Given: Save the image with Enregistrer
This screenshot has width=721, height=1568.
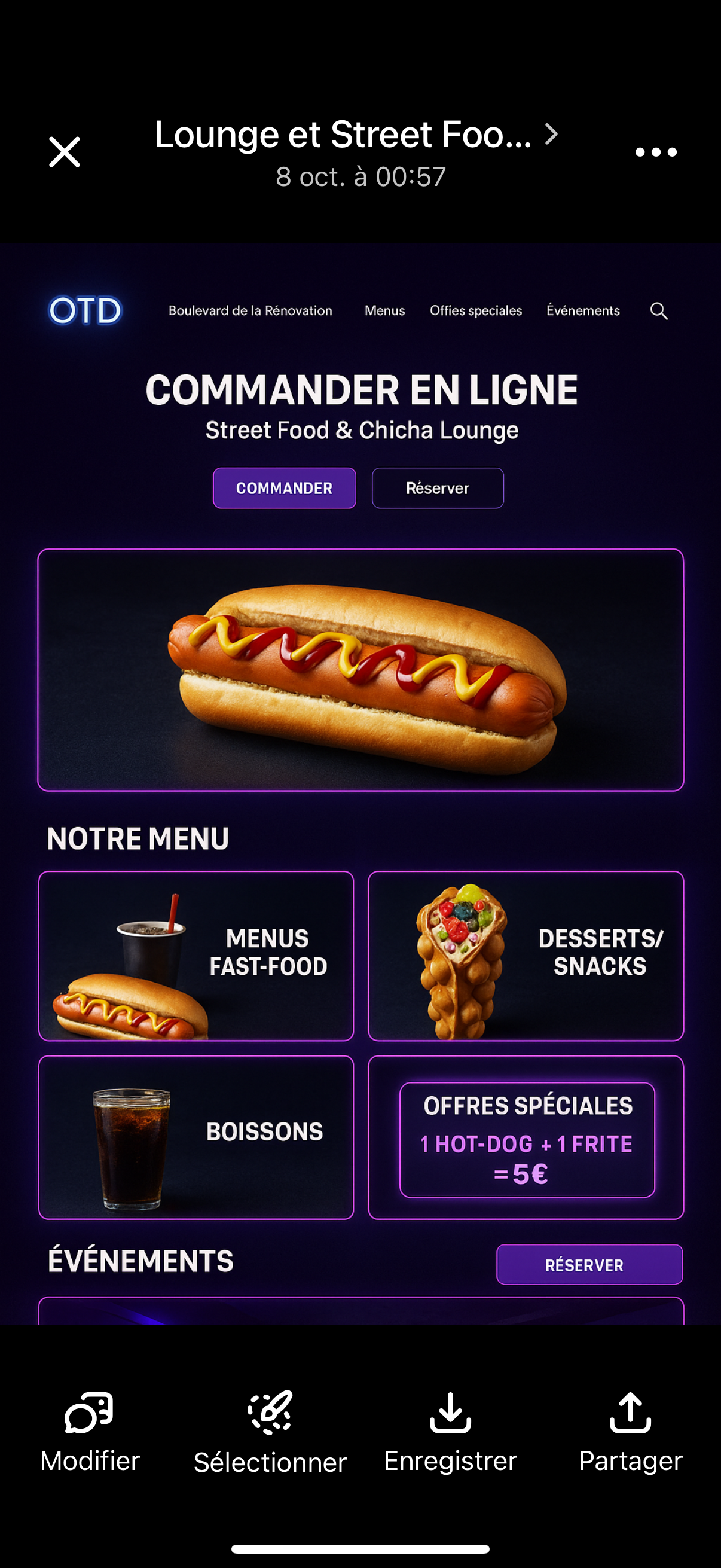Looking at the screenshot, I should tap(450, 1432).
